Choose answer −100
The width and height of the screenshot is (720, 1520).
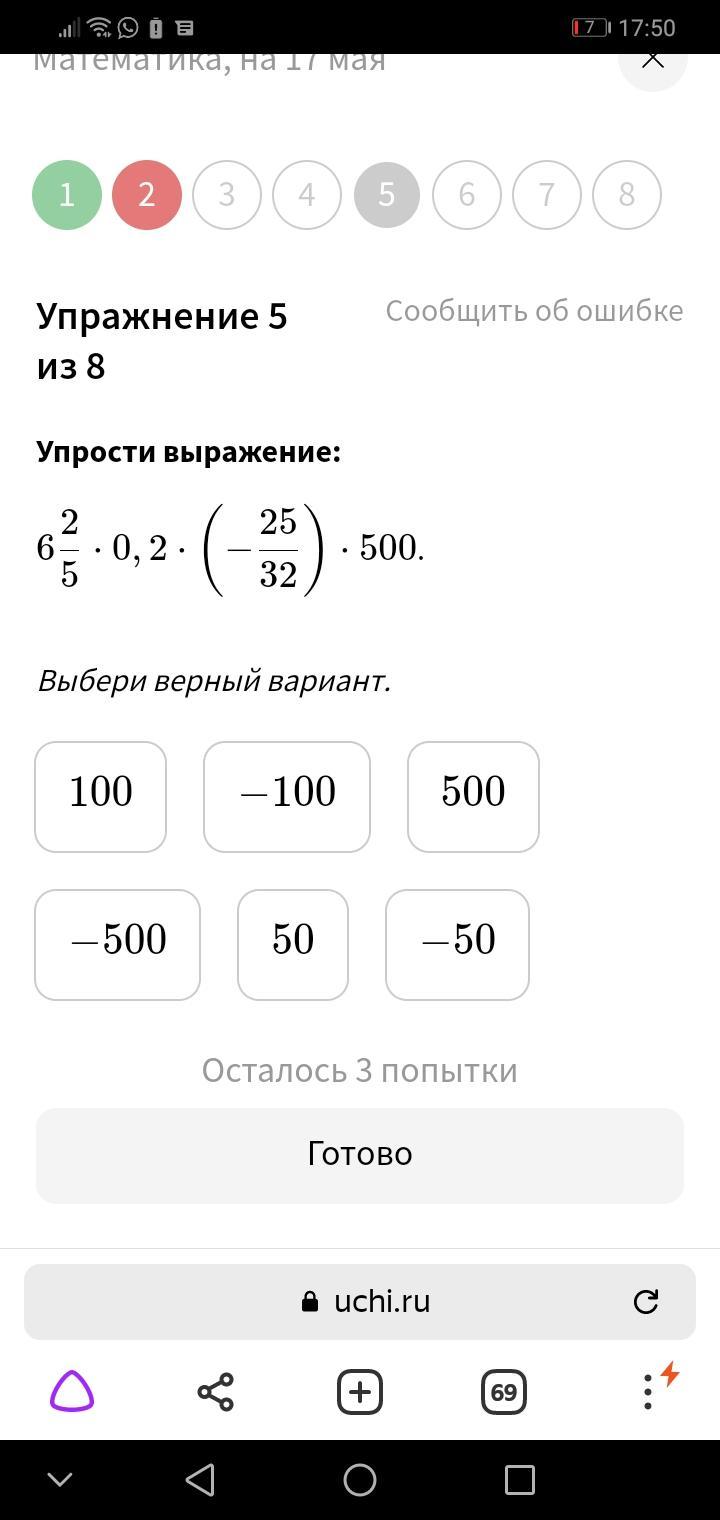click(x=287, y=797)
